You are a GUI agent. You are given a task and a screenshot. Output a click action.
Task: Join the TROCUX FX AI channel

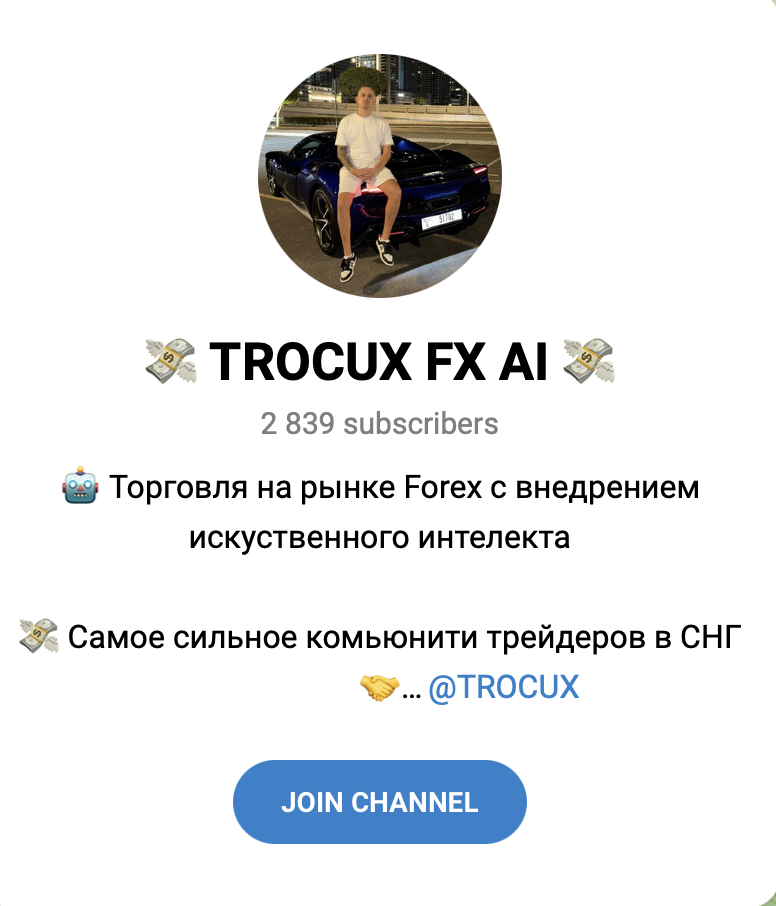379,802
